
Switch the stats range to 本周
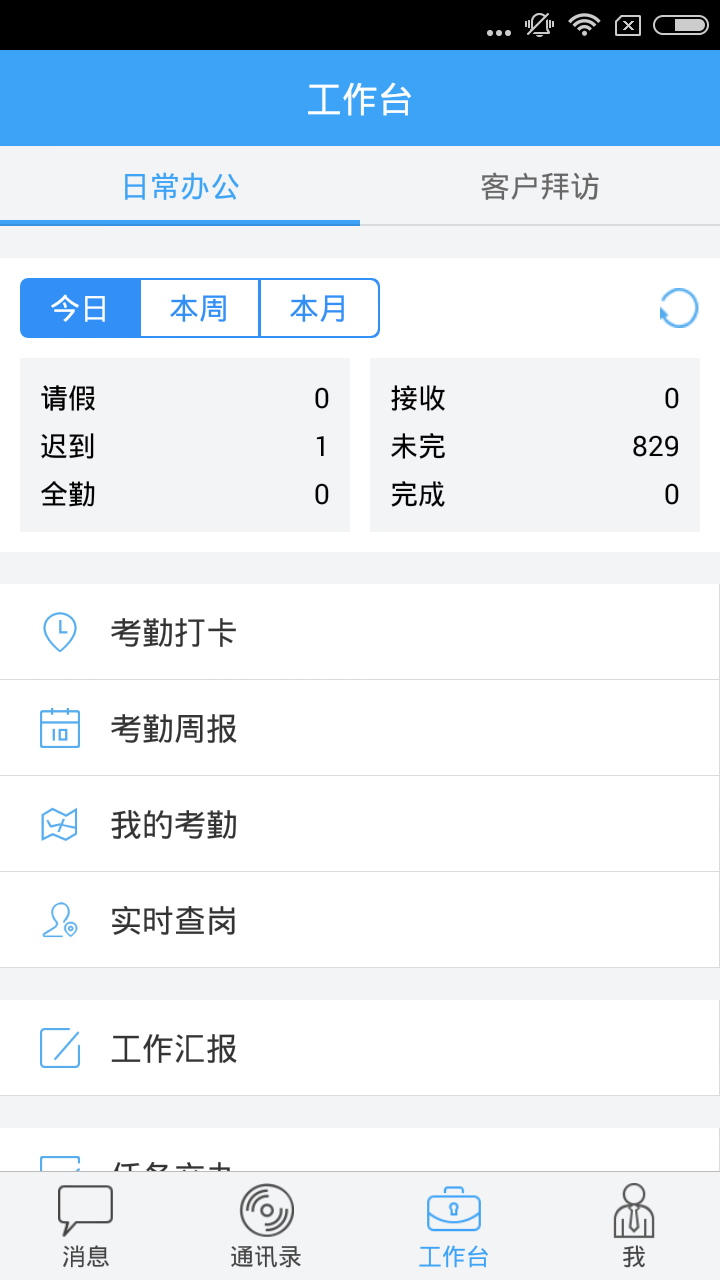(199, 308)
